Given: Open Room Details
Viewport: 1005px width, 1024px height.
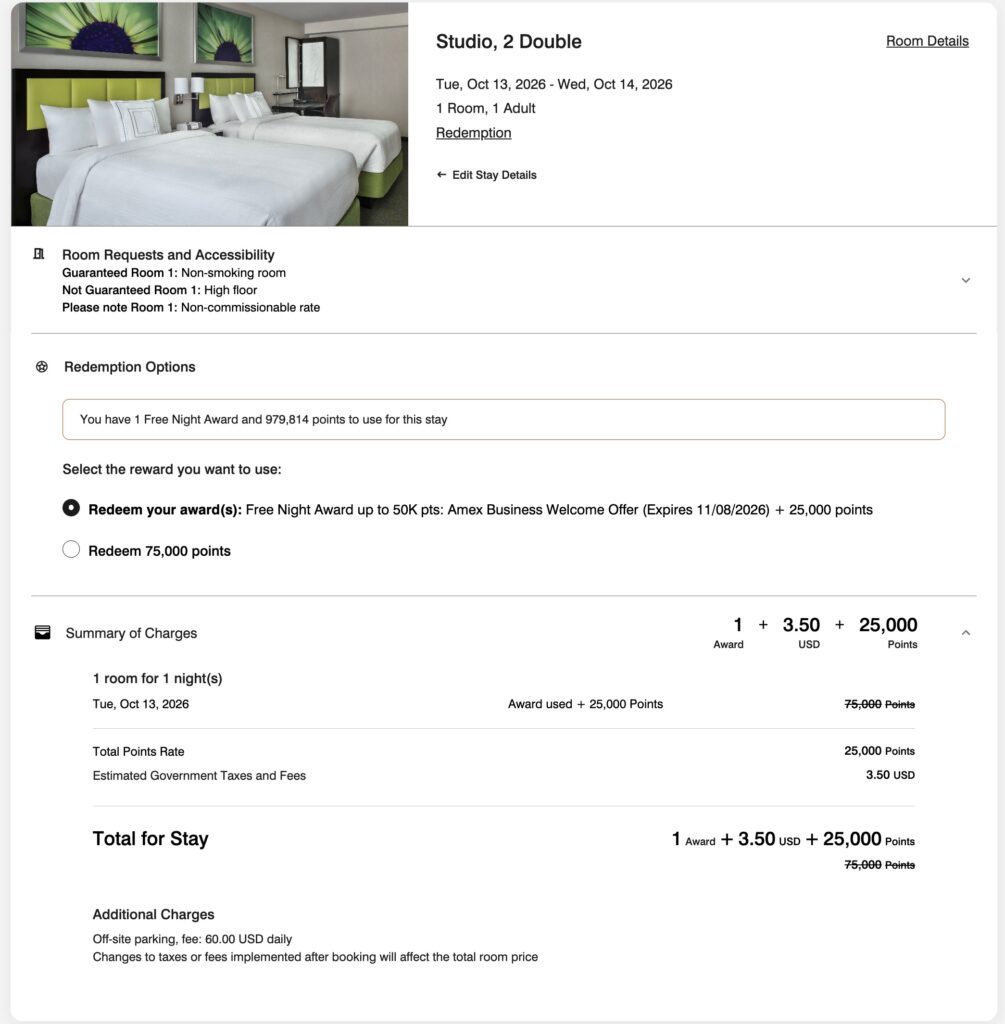Looking at the screenshot, I should coord(926,41).
